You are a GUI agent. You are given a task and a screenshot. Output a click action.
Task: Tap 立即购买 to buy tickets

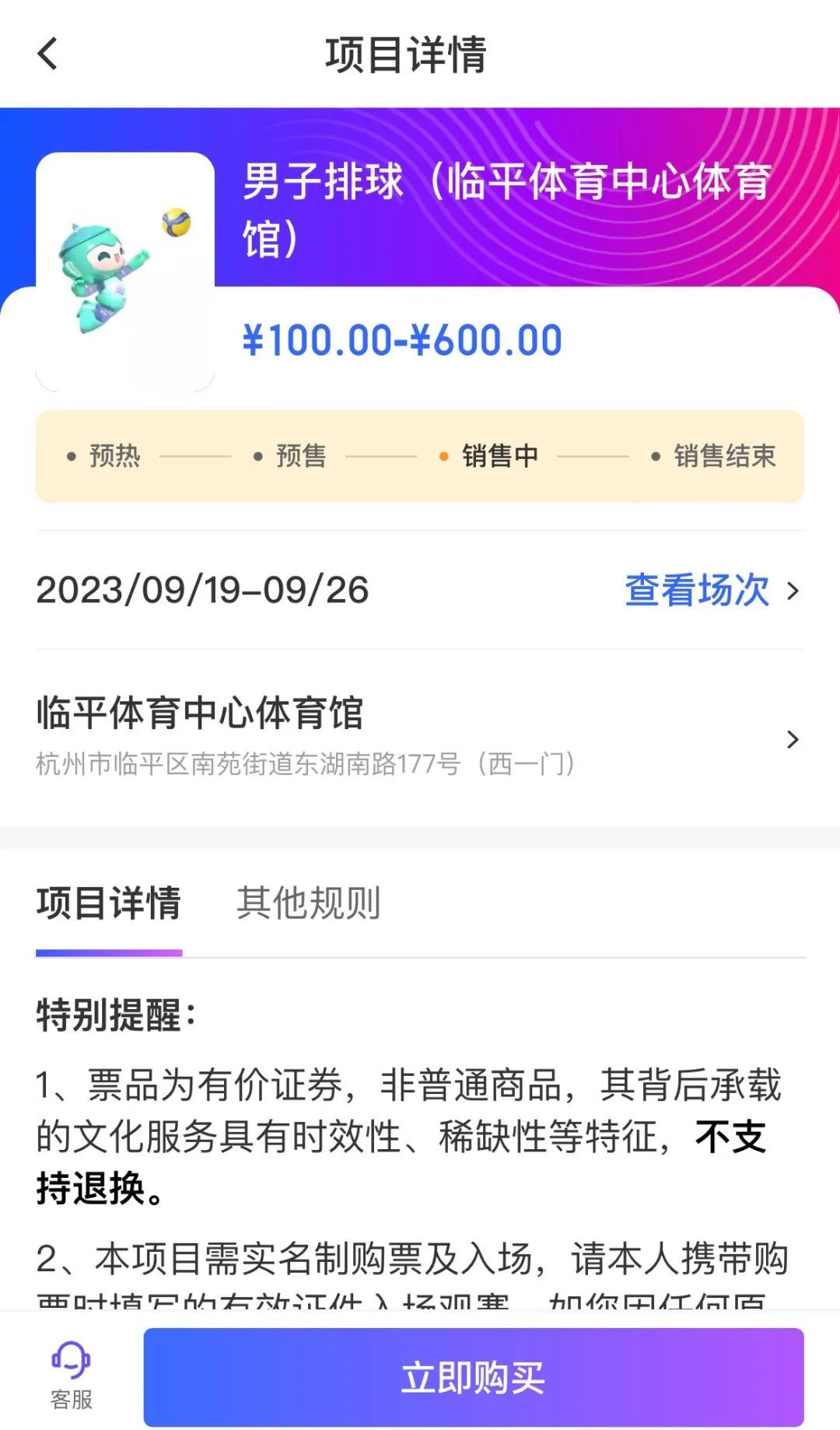473,1377
